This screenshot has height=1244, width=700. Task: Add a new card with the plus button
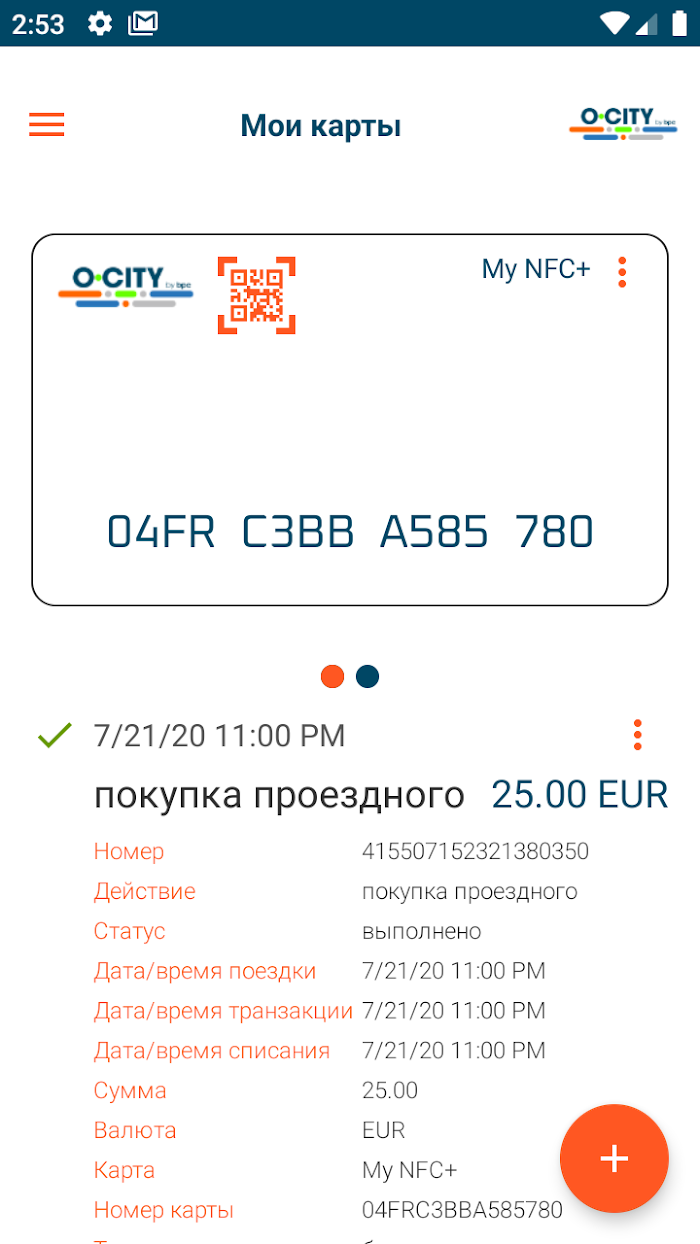click(x=614, y=1158)
